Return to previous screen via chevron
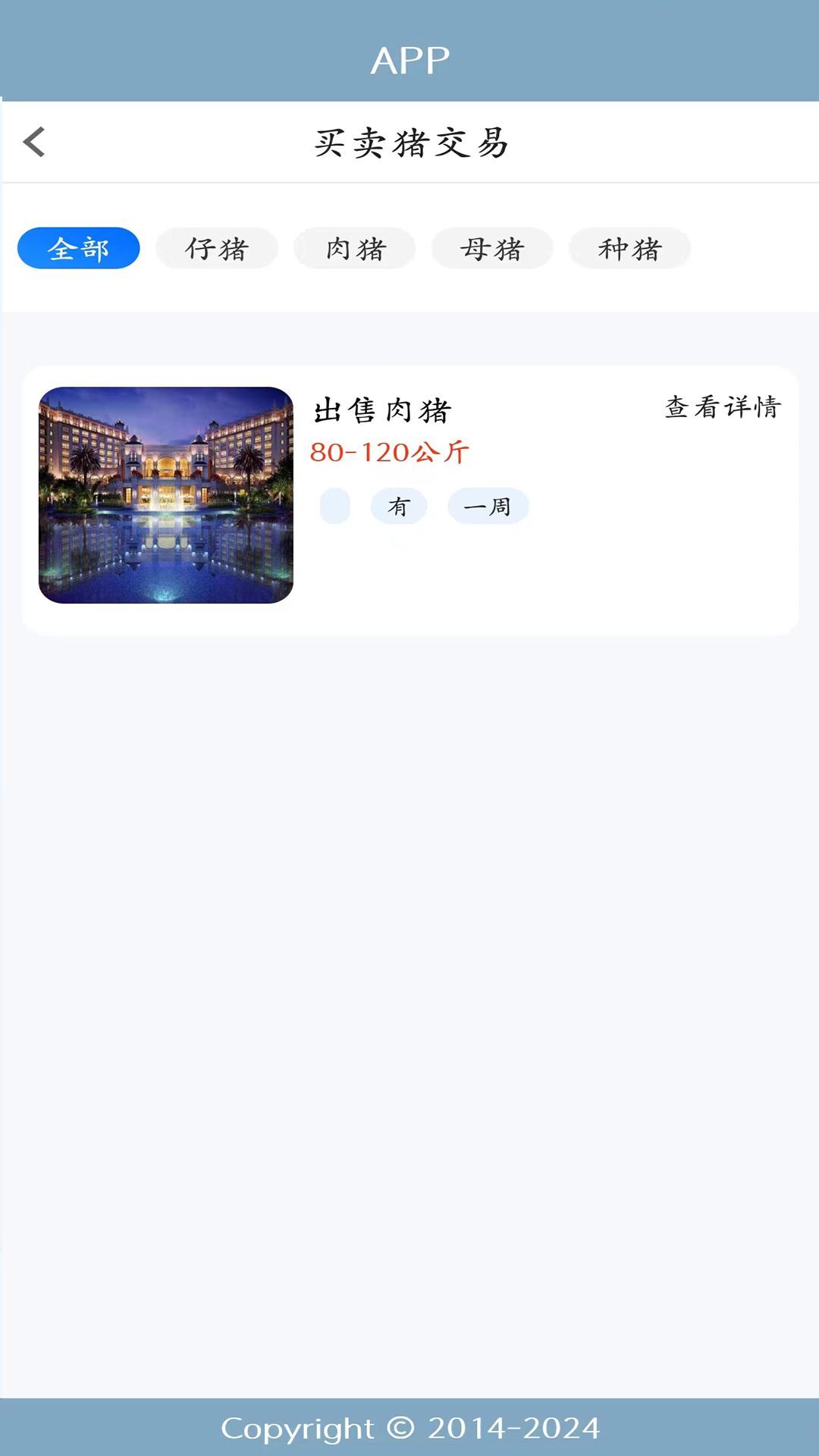The width and height of the screenshot is (819, 1456). [x=33, y=143]
